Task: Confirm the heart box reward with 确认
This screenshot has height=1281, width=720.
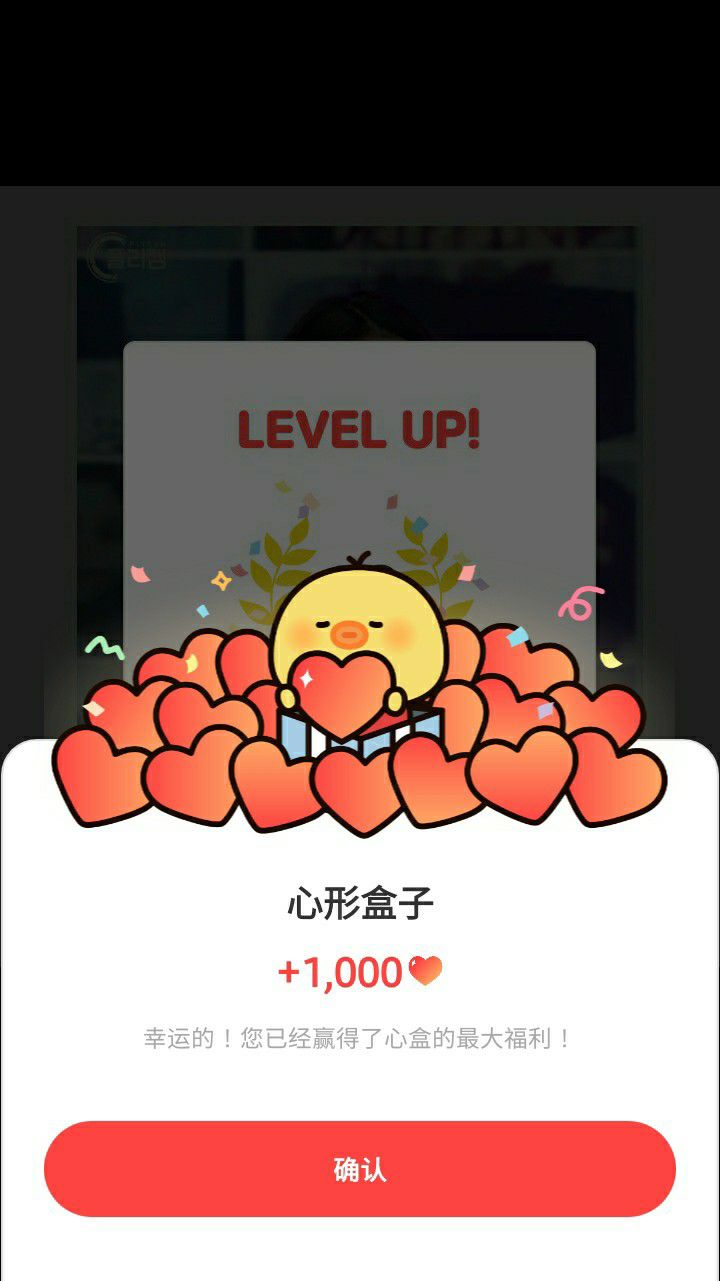Action: click(x=360, y=1169)
